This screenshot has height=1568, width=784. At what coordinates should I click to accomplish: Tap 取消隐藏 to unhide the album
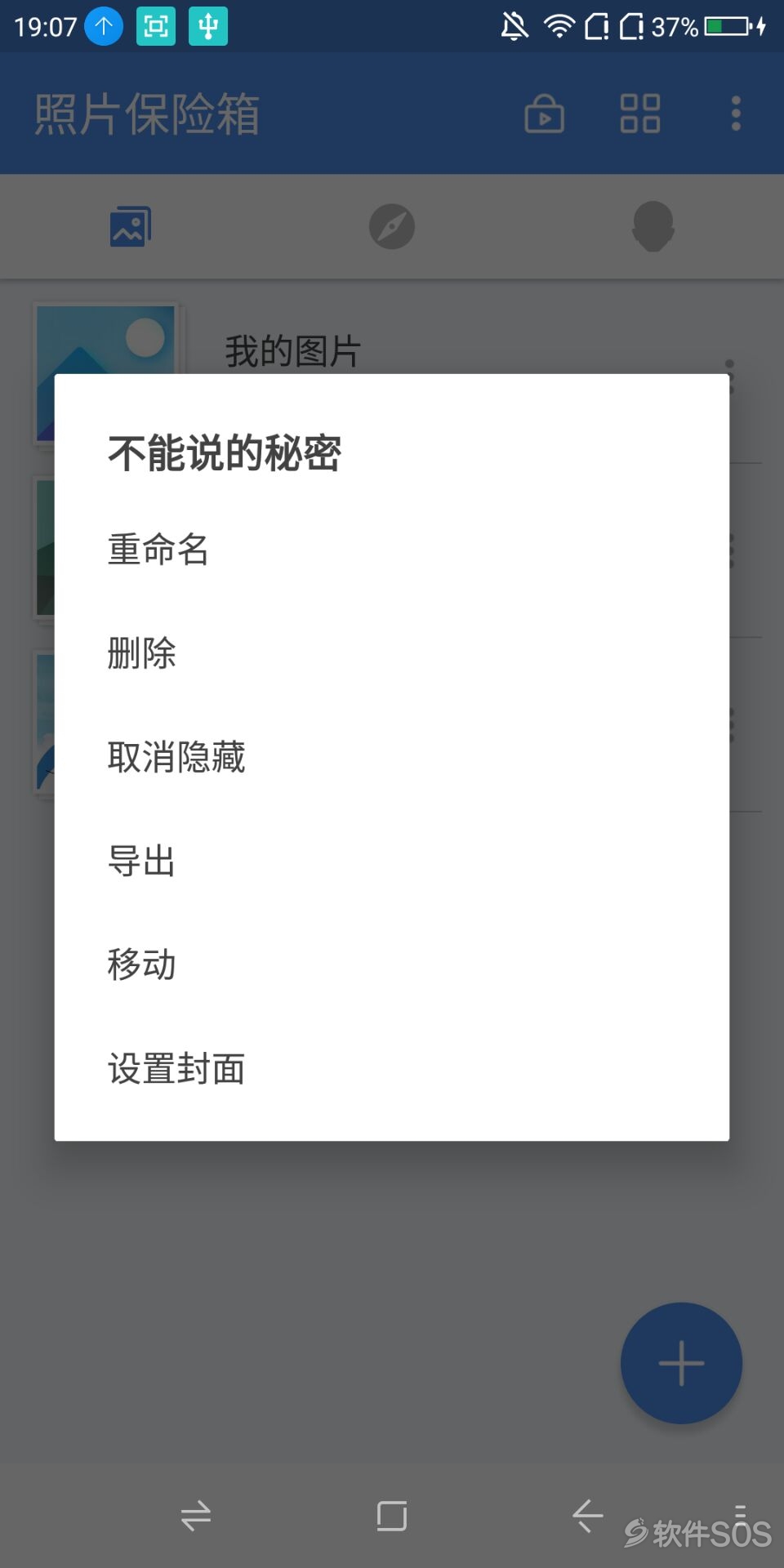click(176, 757)
